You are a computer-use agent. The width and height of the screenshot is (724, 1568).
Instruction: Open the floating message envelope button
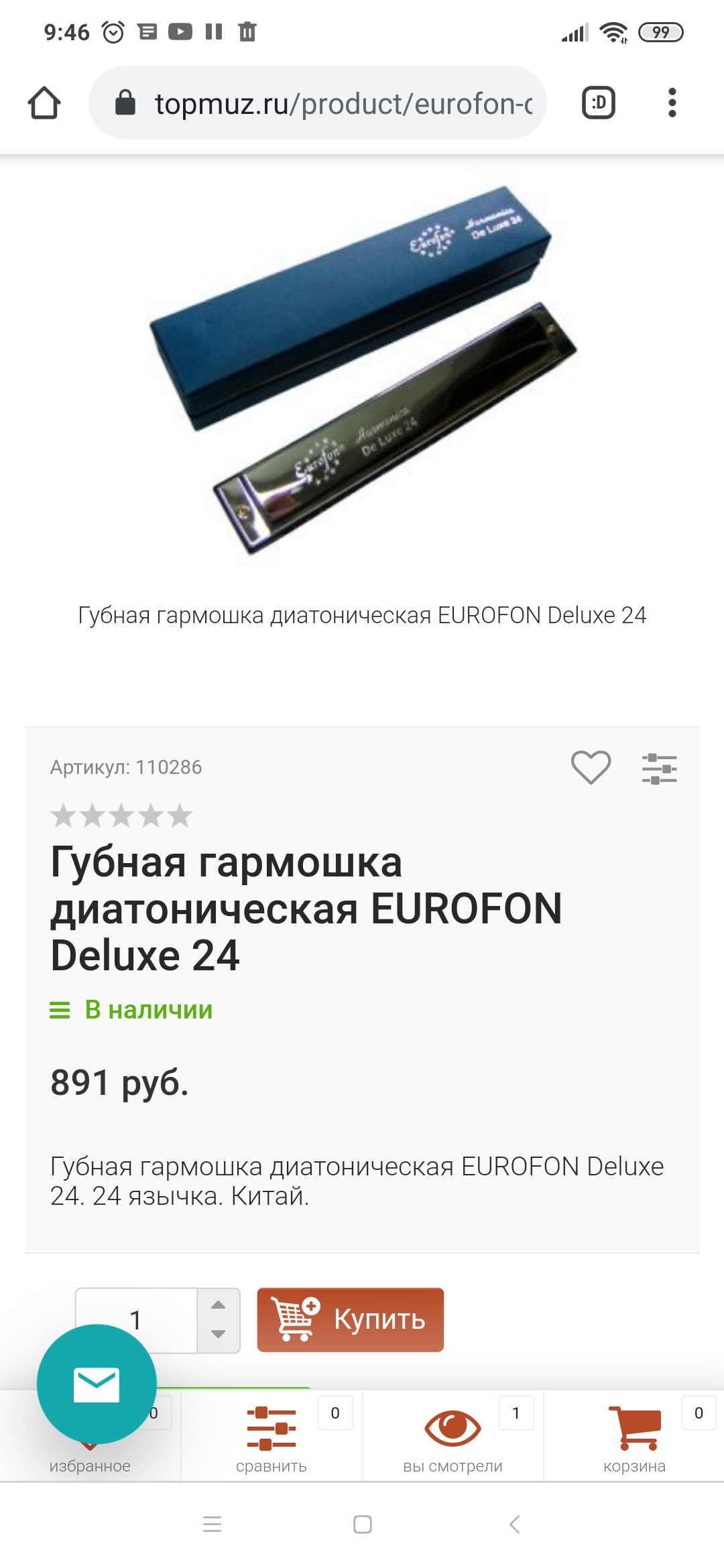[97, 1384]
